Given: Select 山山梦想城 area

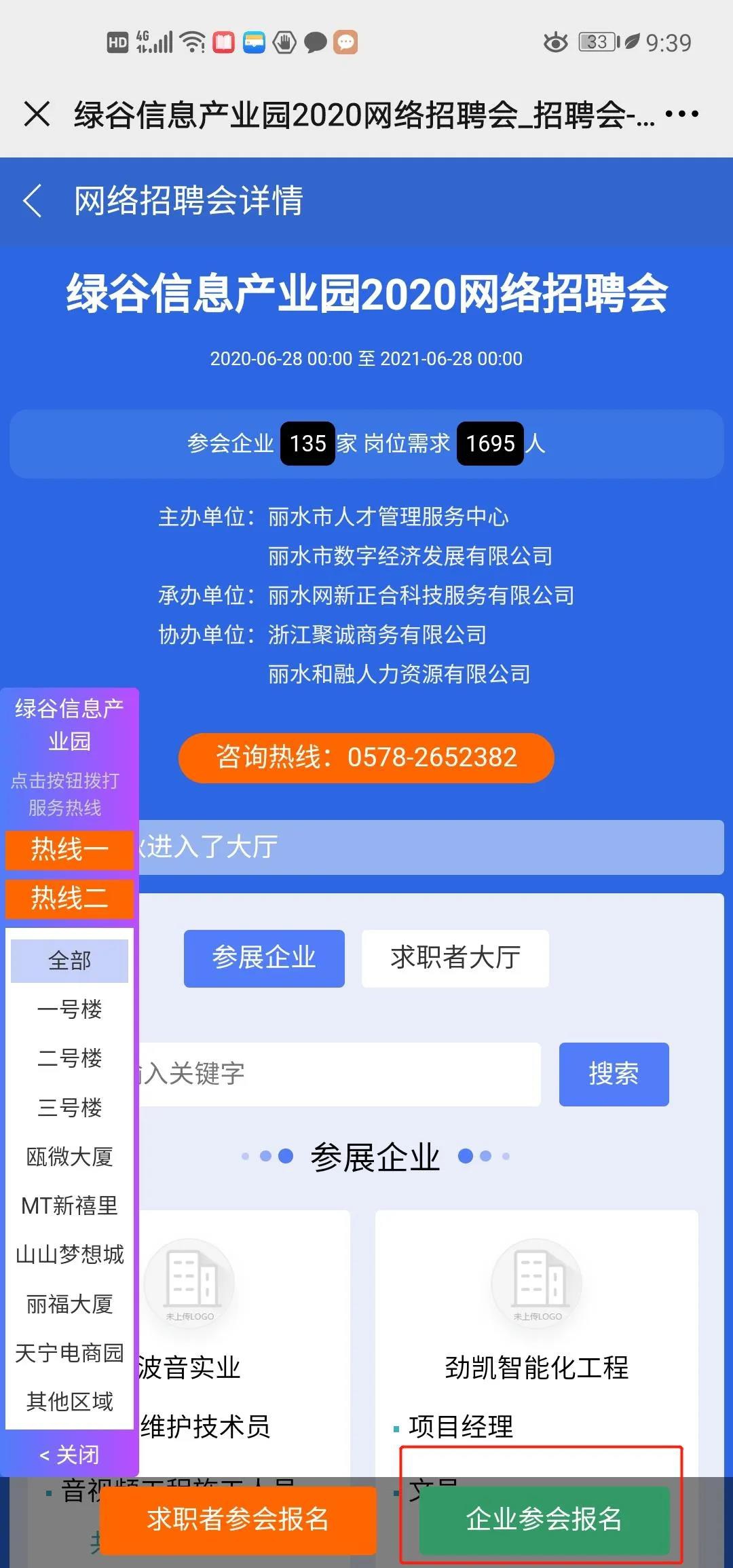Looking at the screenshot, I should tap(69, 1254).
